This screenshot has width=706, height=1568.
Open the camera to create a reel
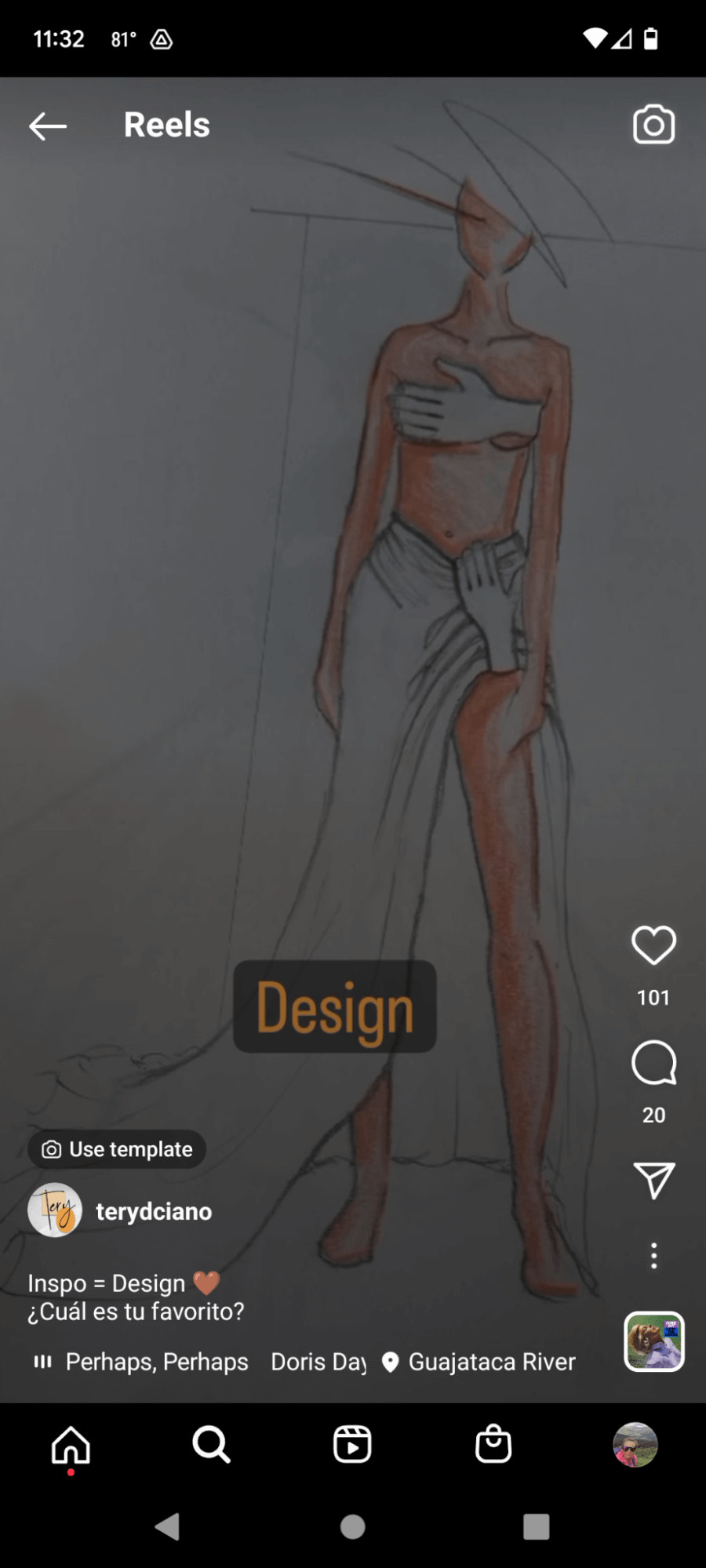click(653, 125)
